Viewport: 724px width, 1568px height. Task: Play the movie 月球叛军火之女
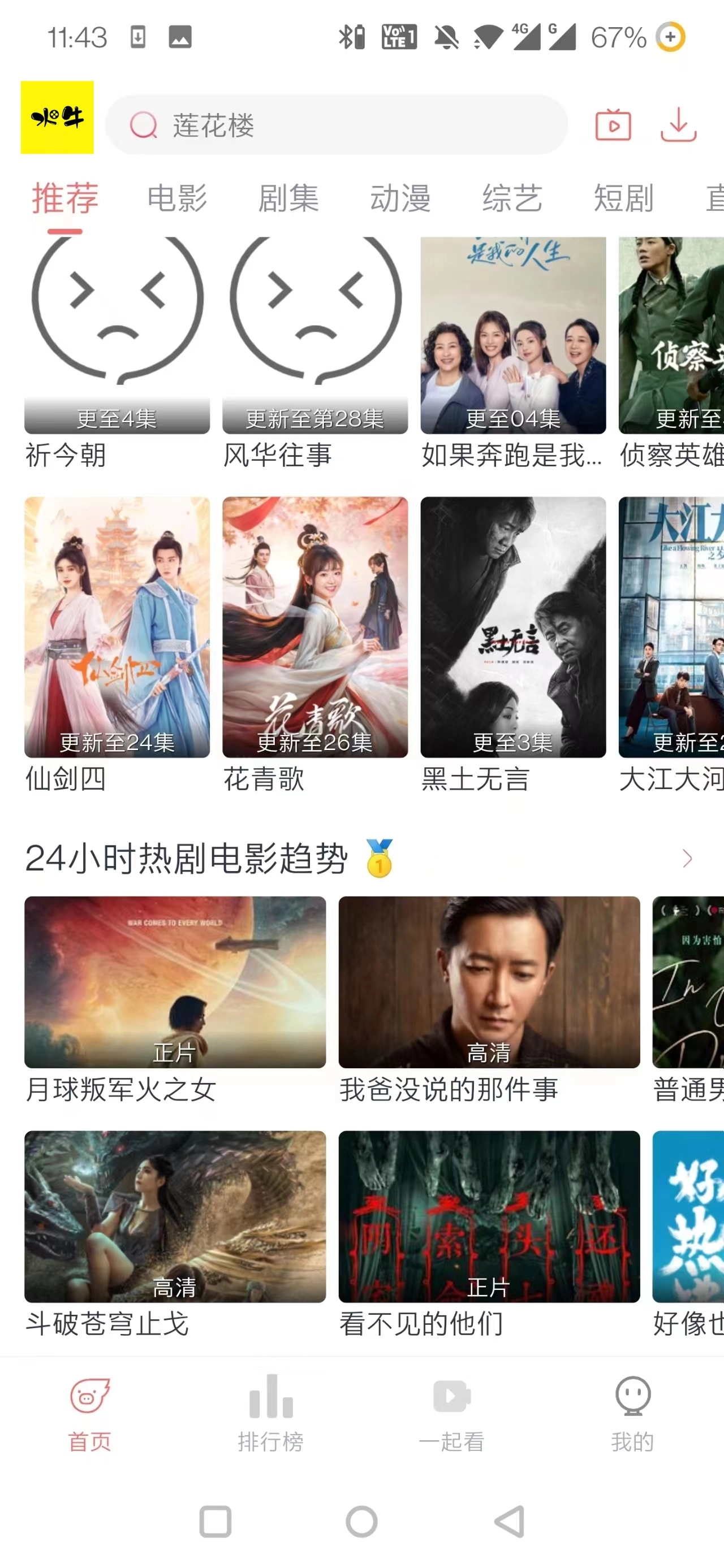click(175, 982)
